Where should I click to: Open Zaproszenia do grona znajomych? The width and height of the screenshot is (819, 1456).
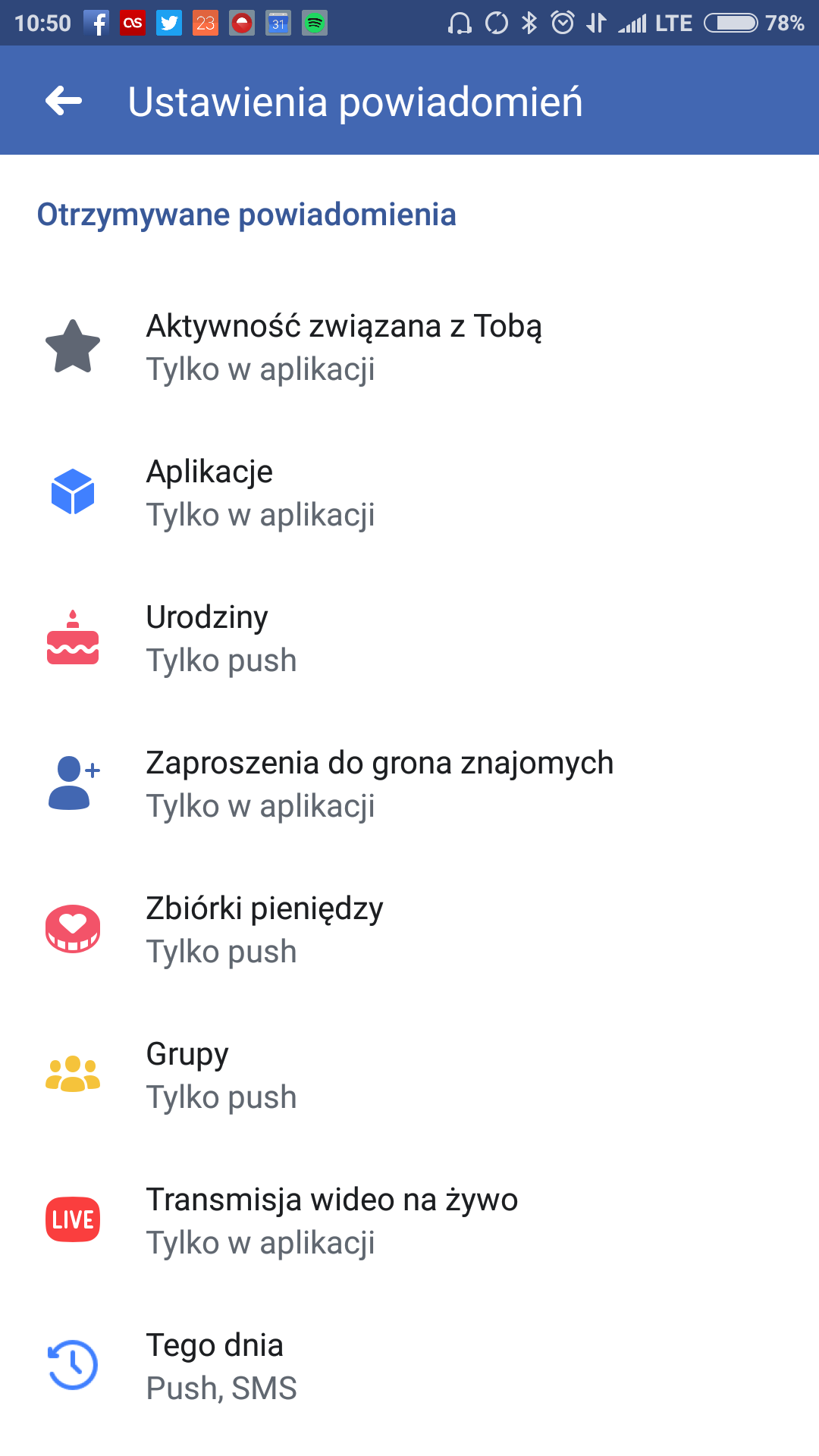click(409, 784)
